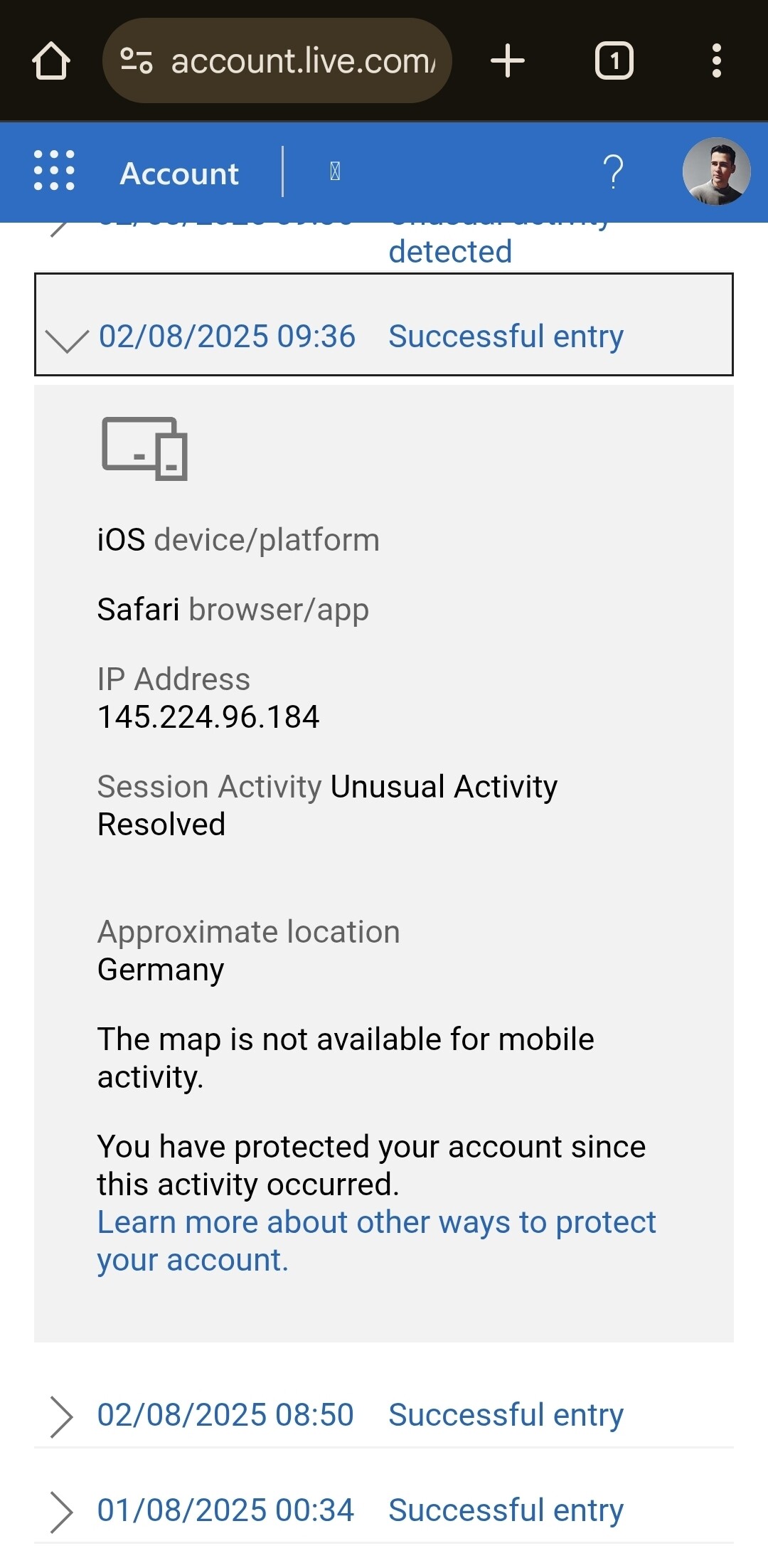Image resolution: width=768 pixels, height=1568 pixels.
Task: Open the Microsoft app launcher grid
Action: click(x=54, y=171)
